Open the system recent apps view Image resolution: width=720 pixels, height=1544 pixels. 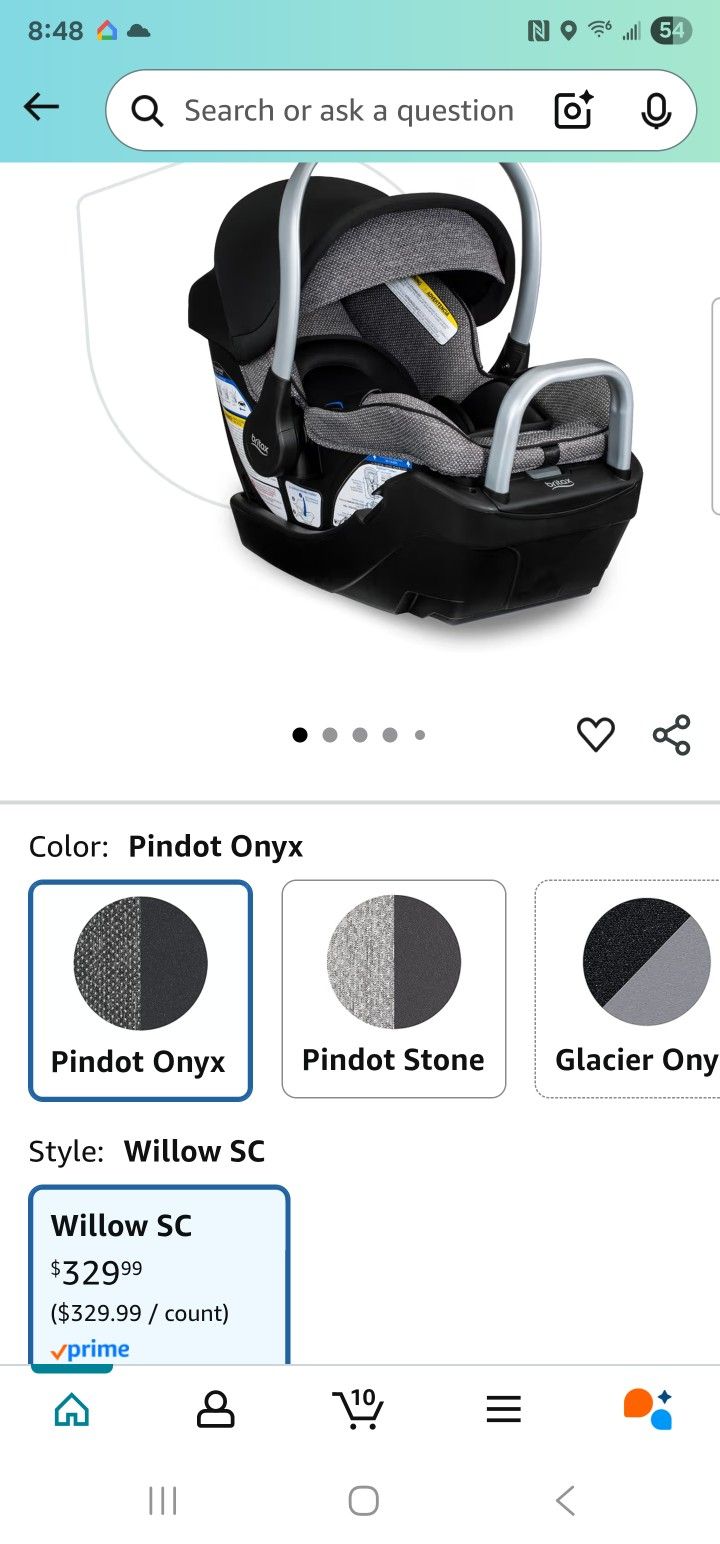coord(162,1500)
